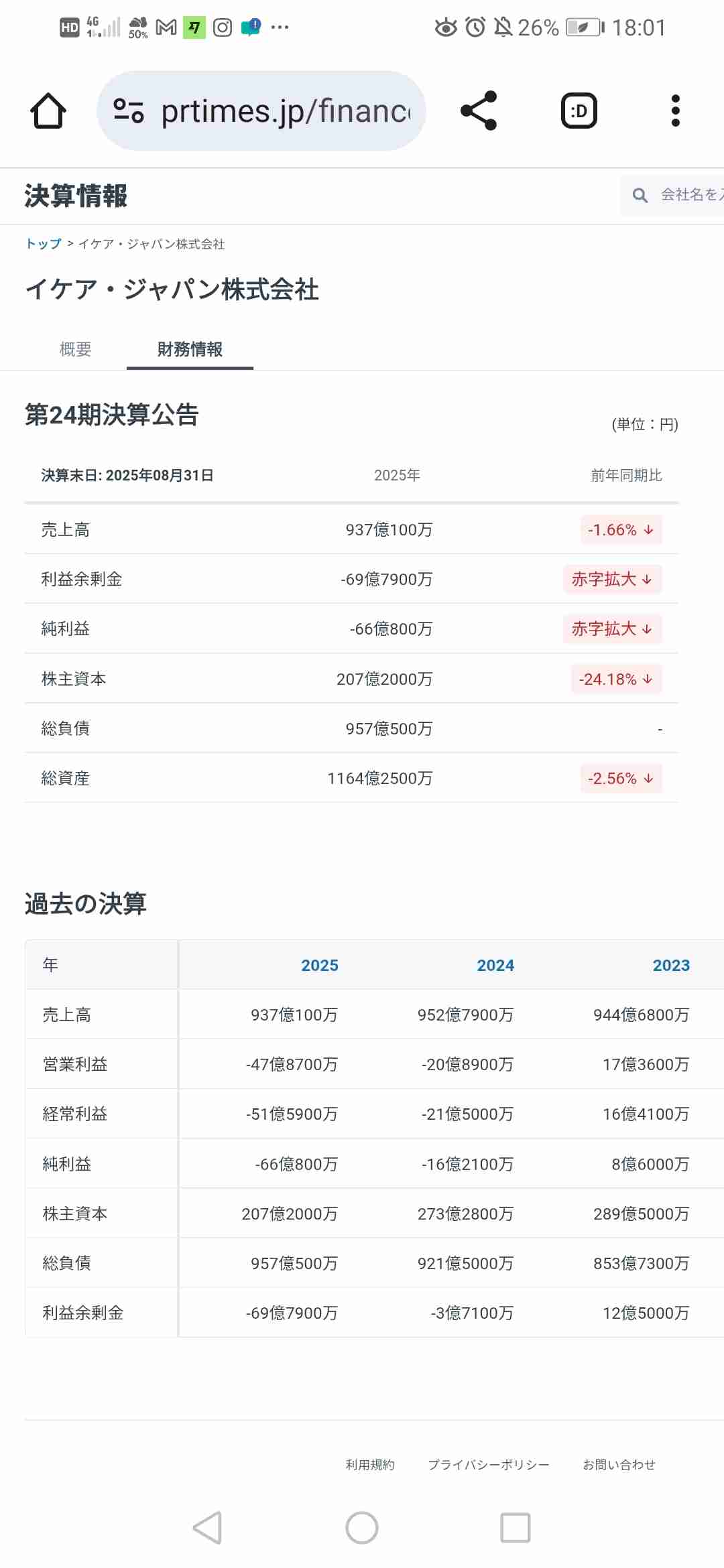Open the 利用規約 footer link
The height and width of the screenshot is (1568, 724).
click(x=370, y=1465)
